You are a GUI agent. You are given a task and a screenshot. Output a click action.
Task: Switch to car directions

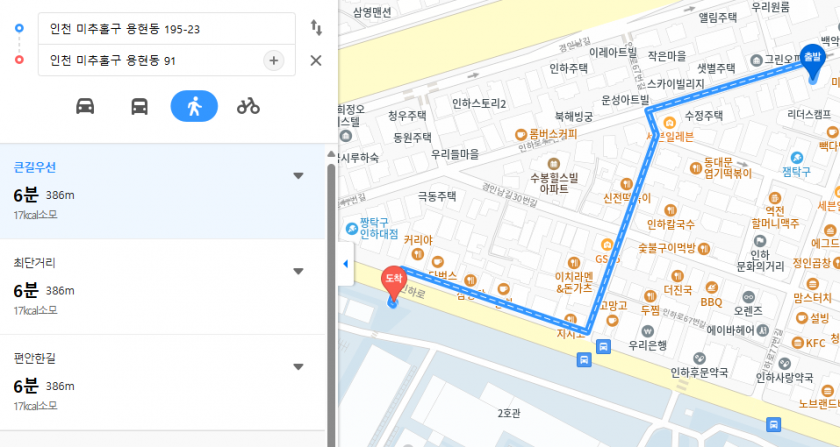click(85, 105)
